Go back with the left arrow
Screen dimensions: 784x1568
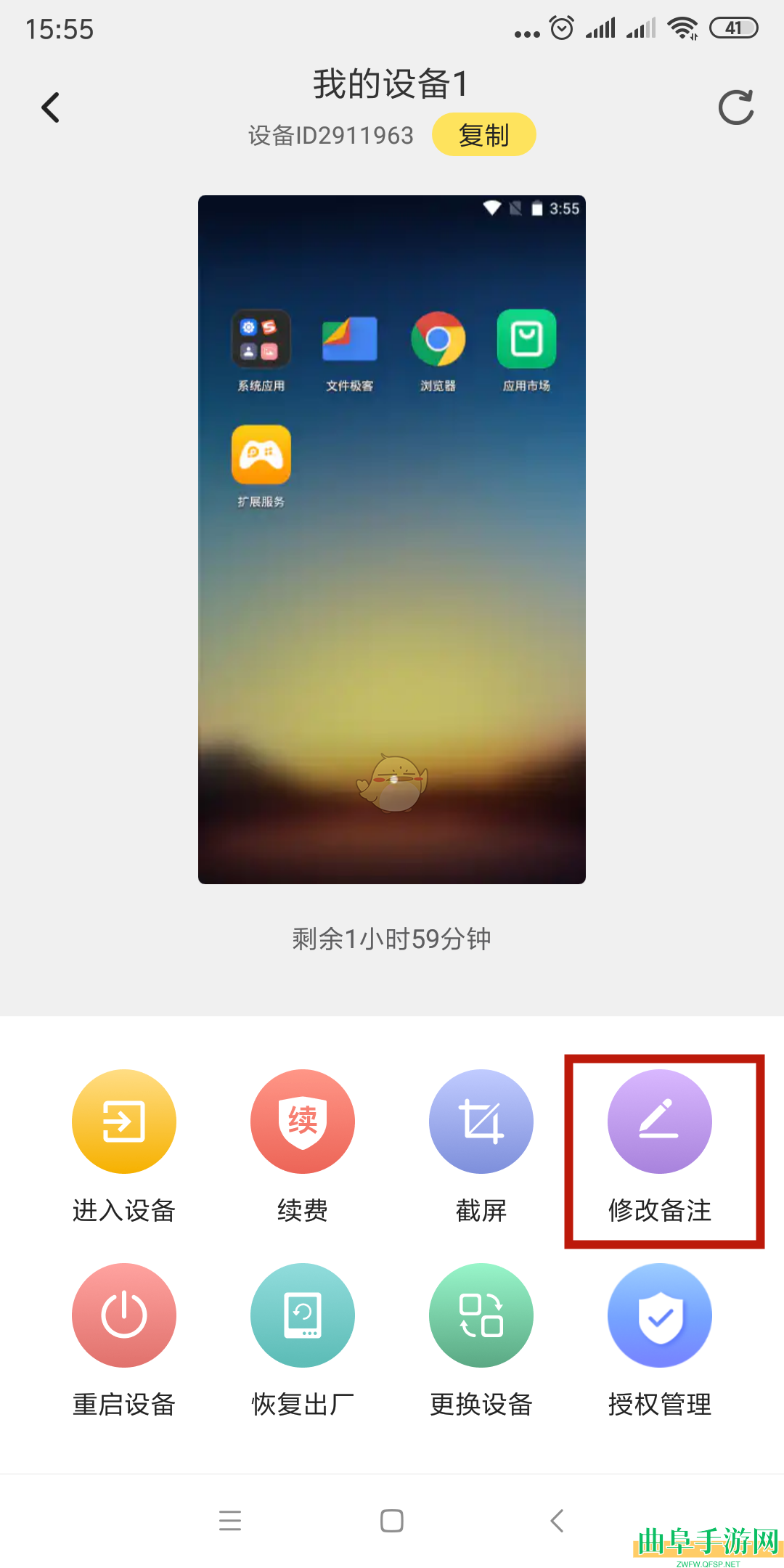49,107
